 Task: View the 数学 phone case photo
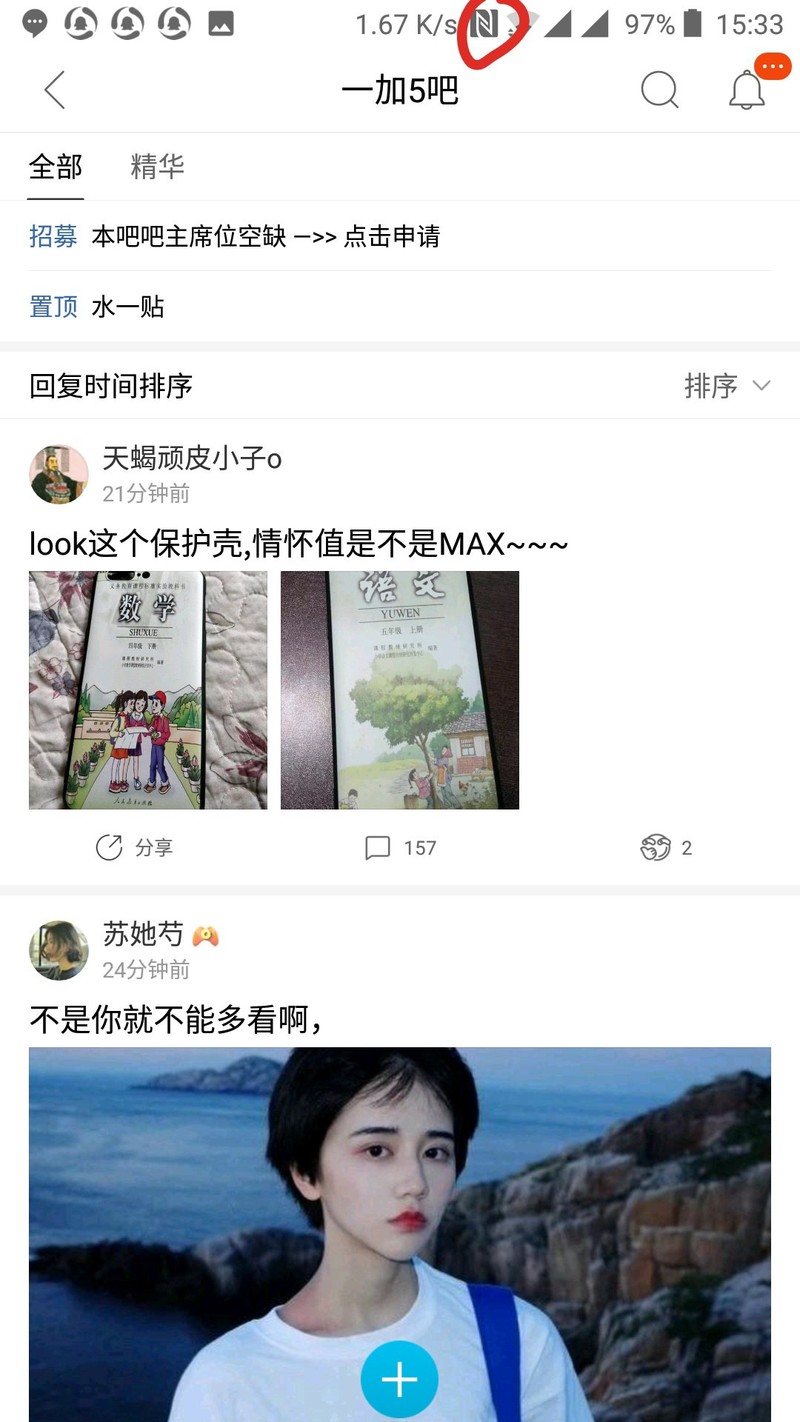pyautogui.click(x=148, y=690)
